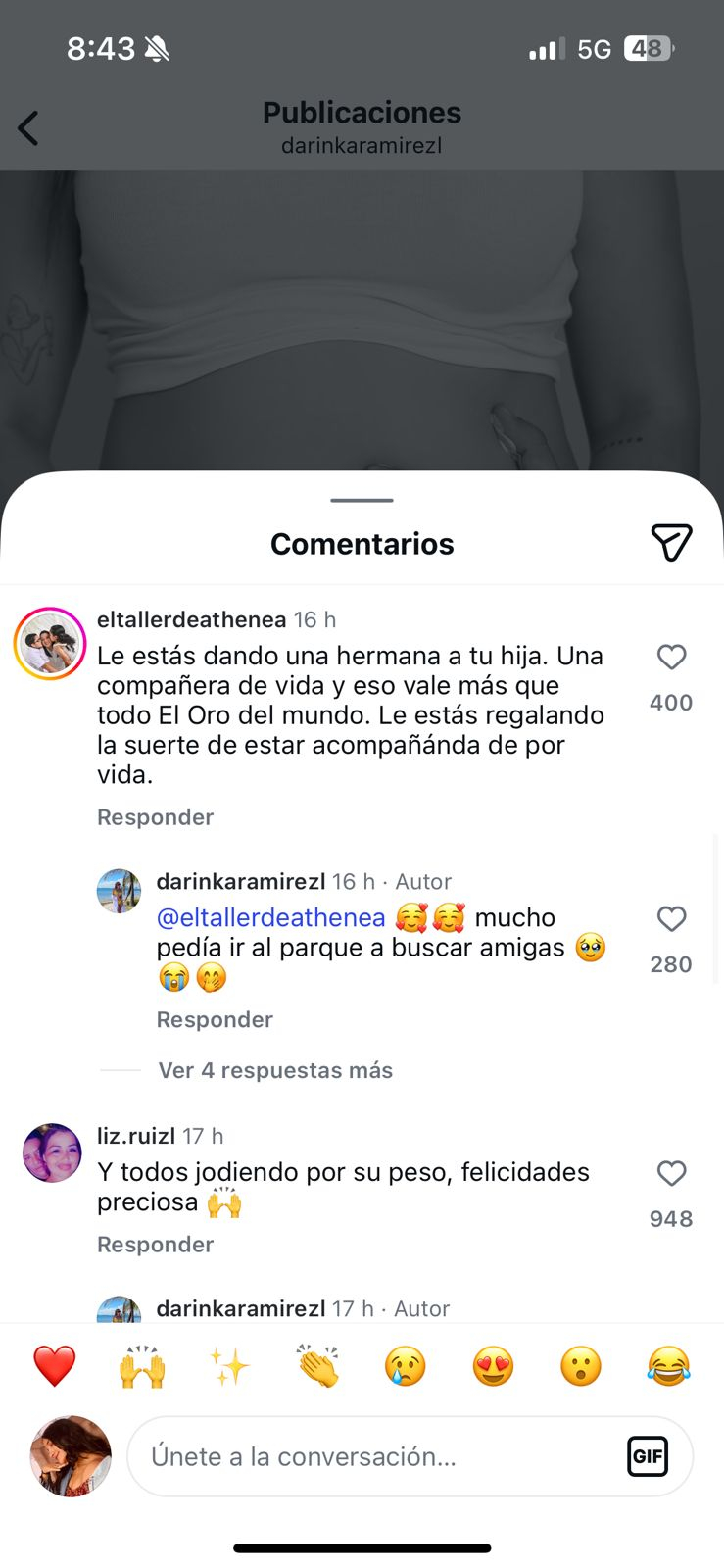The image size is (724, 1568).
Task: Like darinkaramirezl's reply heart icon
Action: [671, 918]
